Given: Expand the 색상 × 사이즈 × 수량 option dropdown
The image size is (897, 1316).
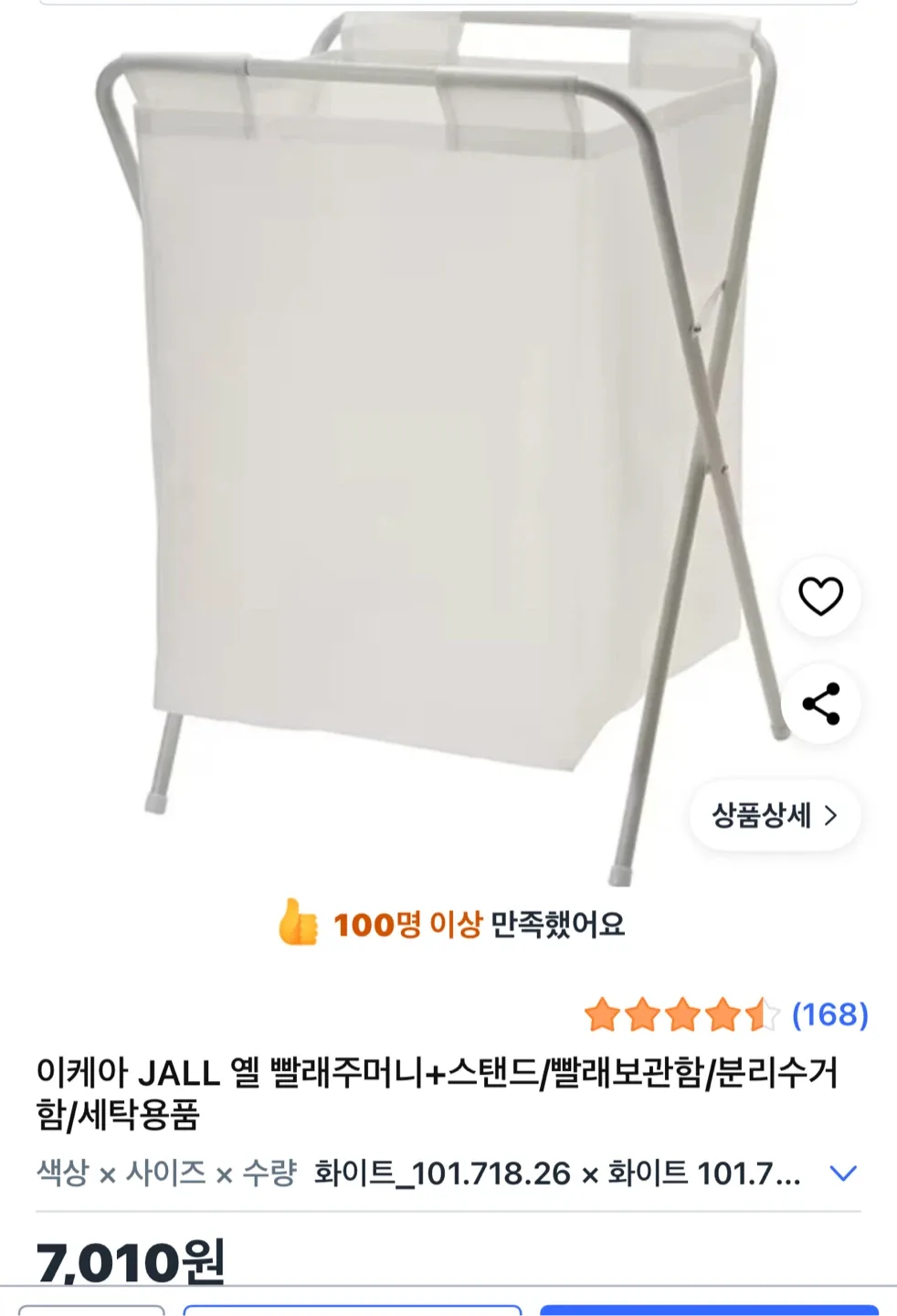Looking at the screenshot, I should point(842,1173).
